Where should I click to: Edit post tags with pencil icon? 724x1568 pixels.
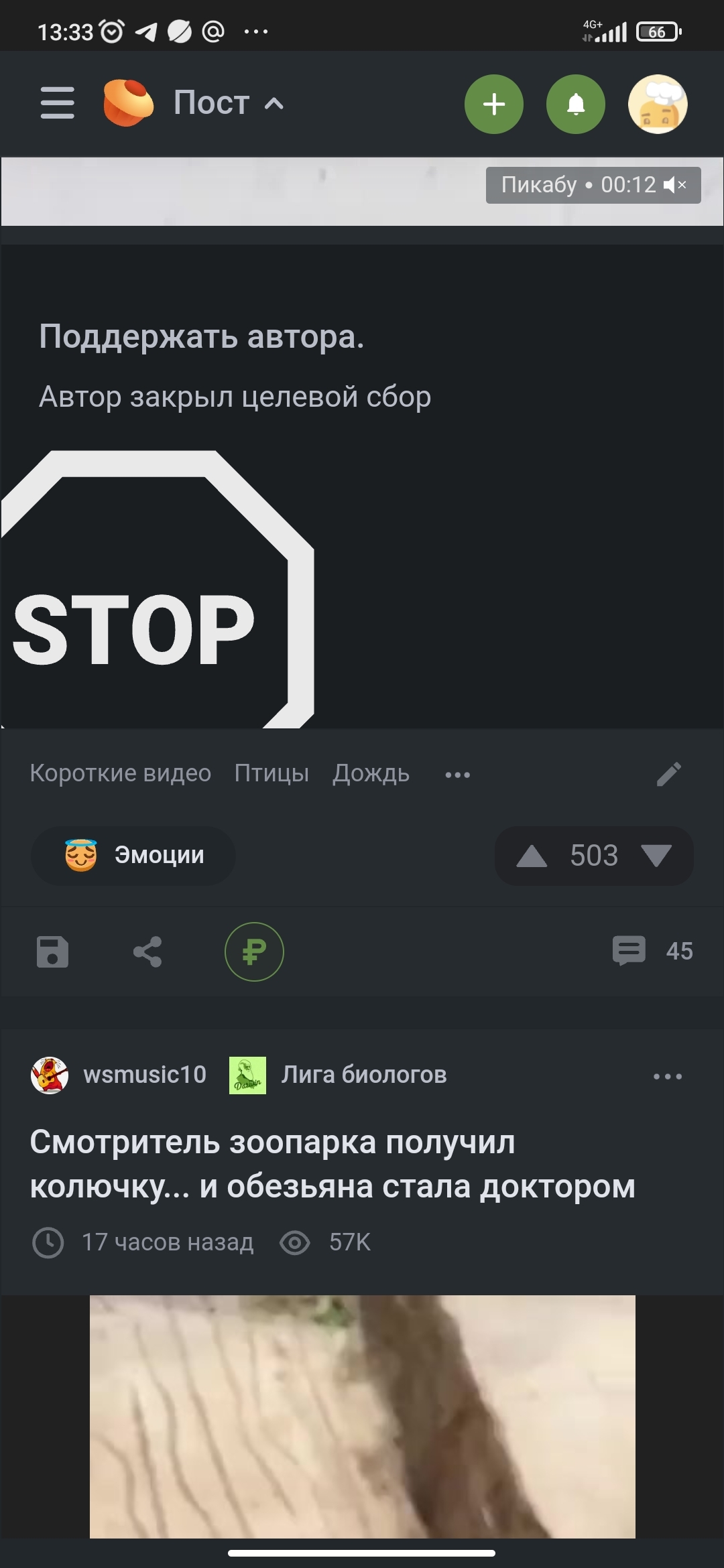[x=668, y=774]
